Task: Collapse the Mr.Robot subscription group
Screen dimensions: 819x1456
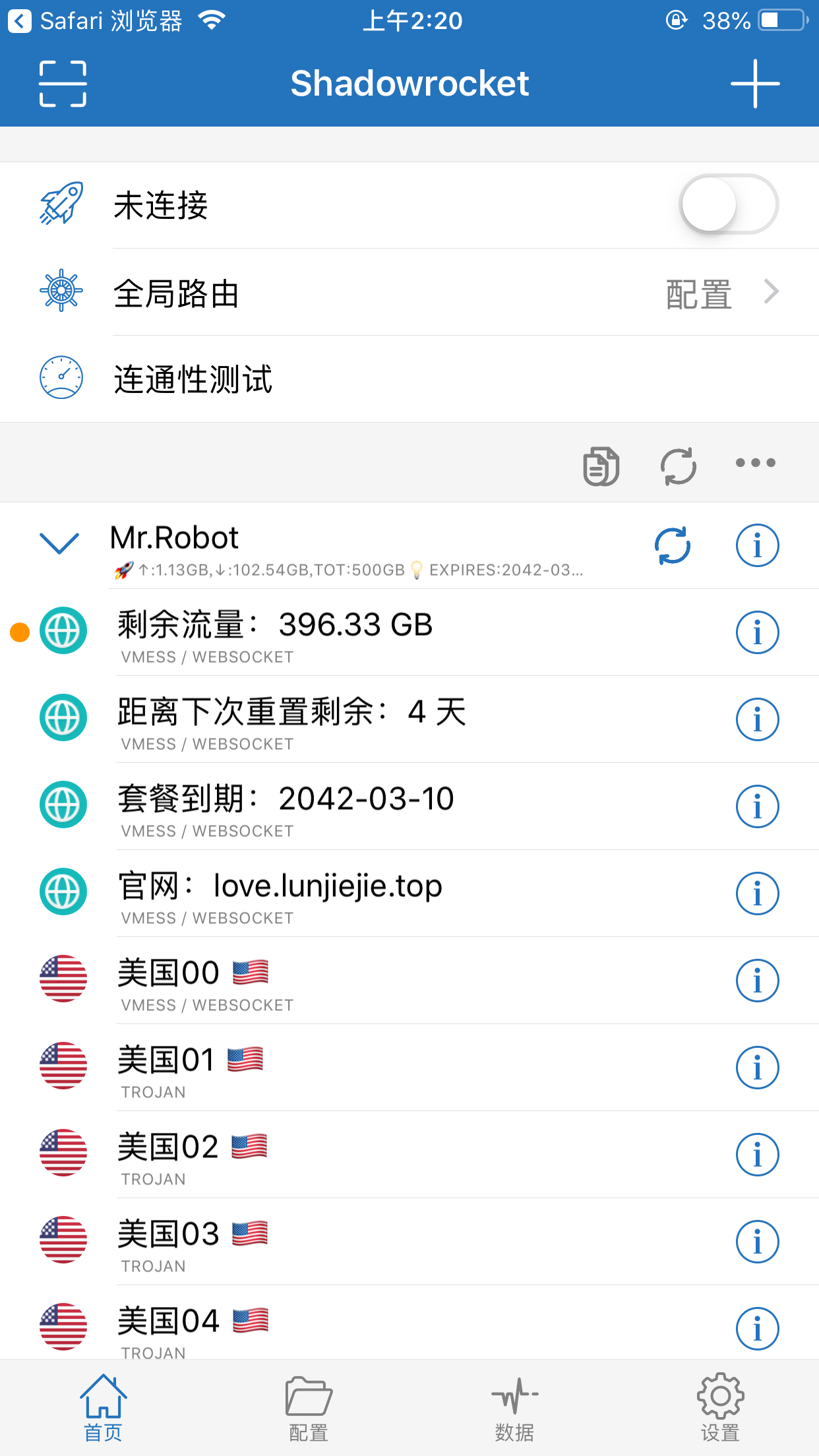Action: [59, 543]
